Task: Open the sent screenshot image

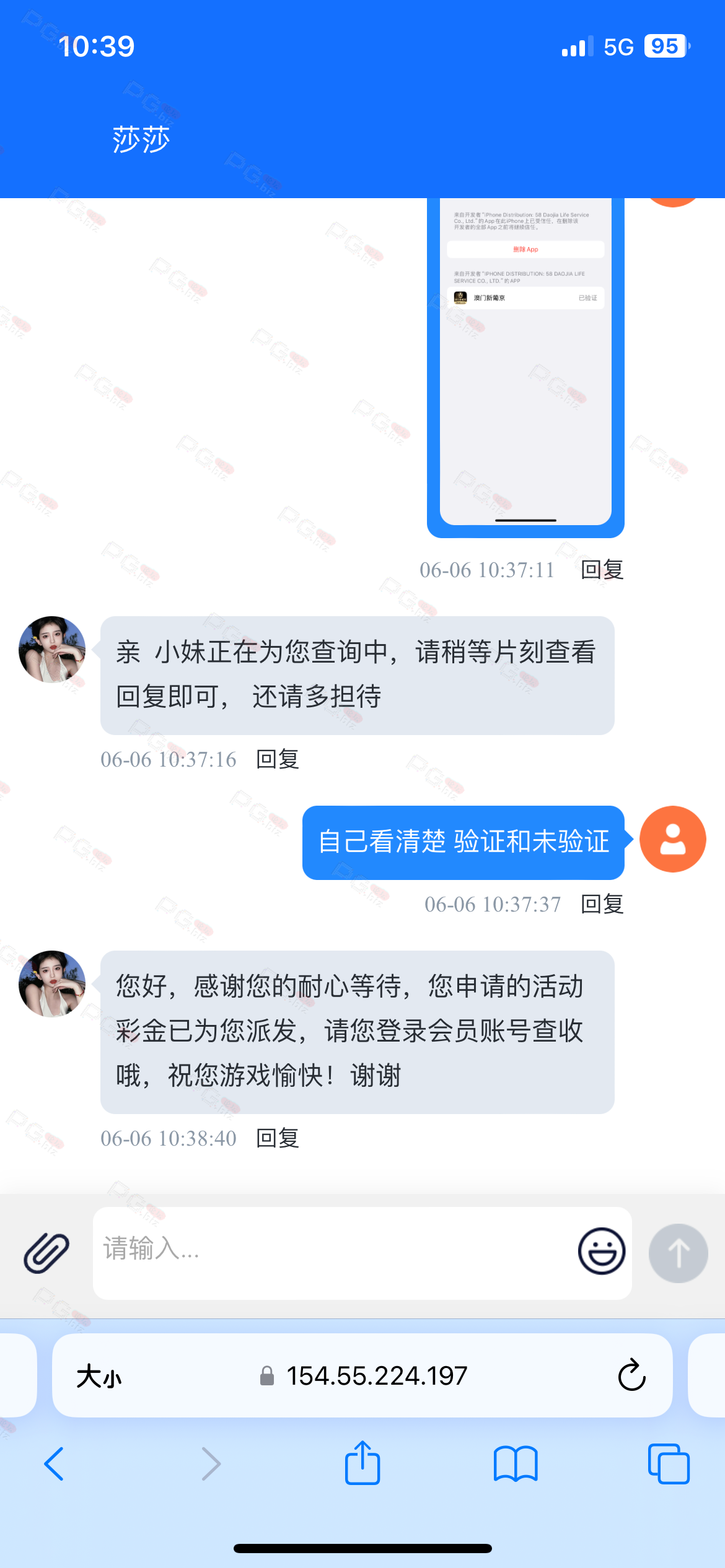Action: coord(525,368)
